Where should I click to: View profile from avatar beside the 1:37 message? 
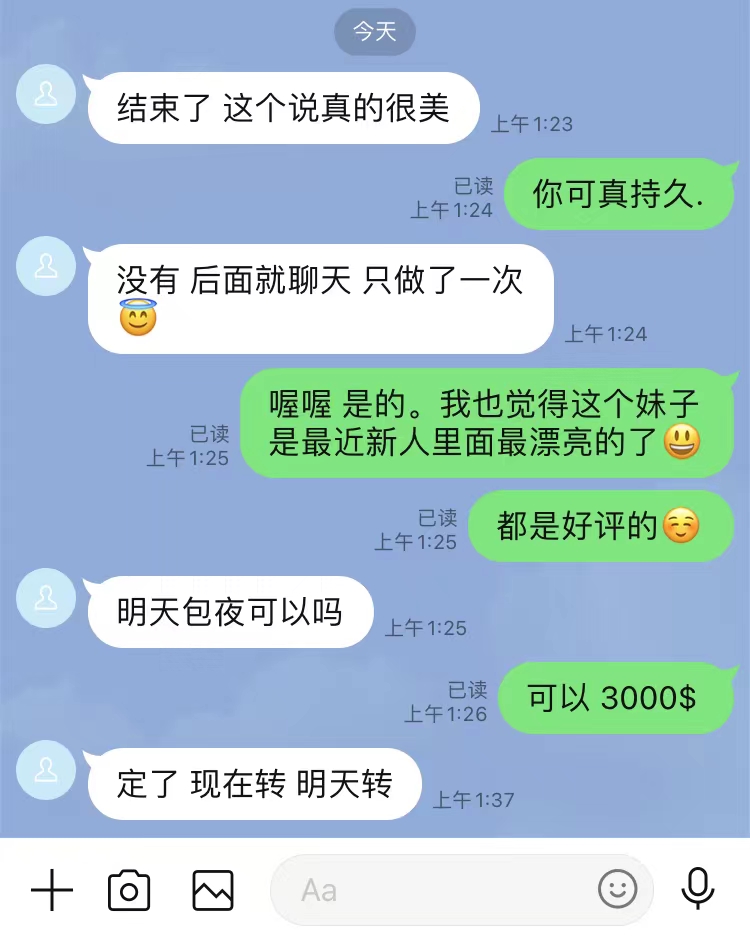click(x=46, y=770)
